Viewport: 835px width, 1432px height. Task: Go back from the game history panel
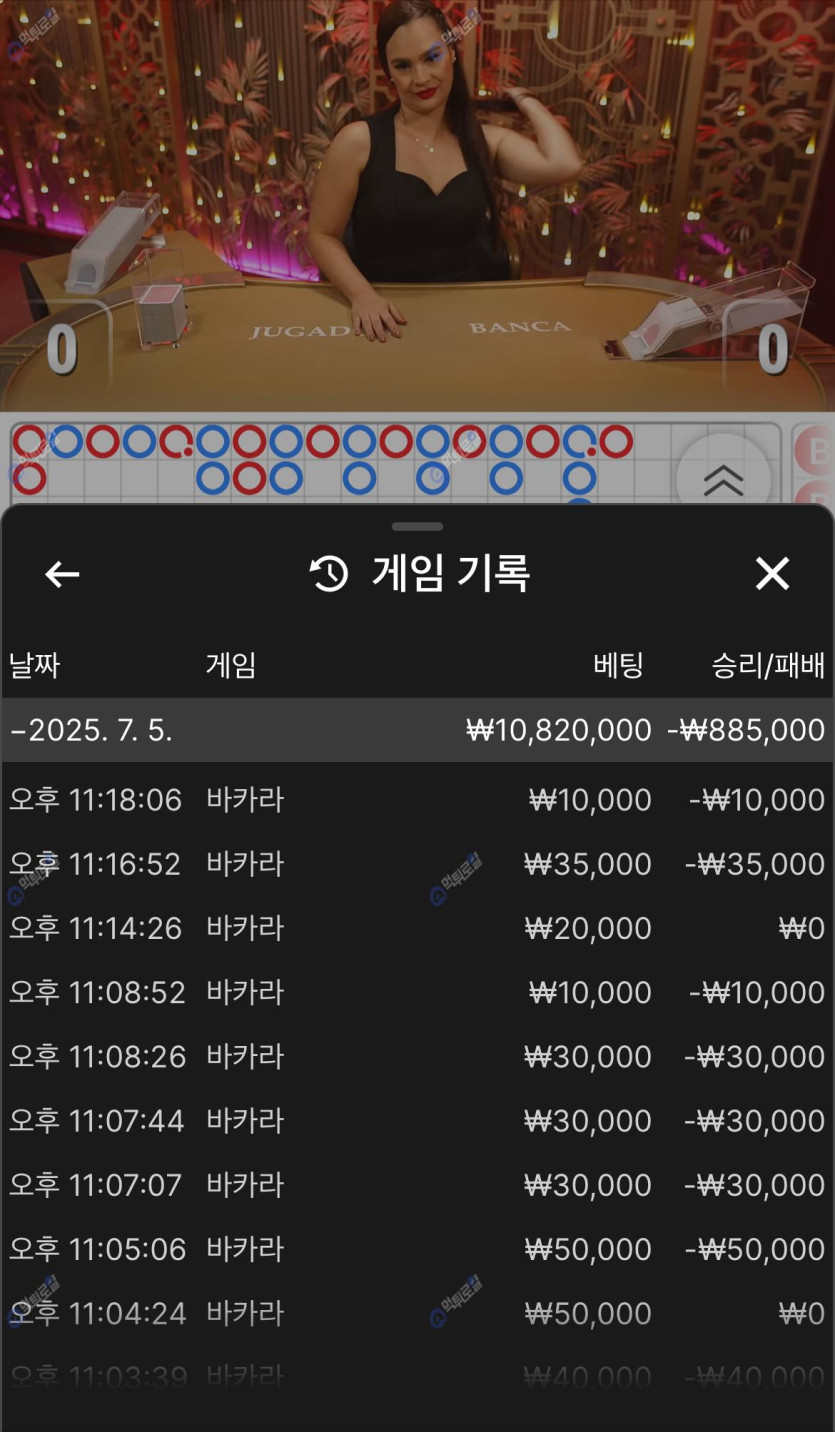pyautogui.click(x=62, y=574)
